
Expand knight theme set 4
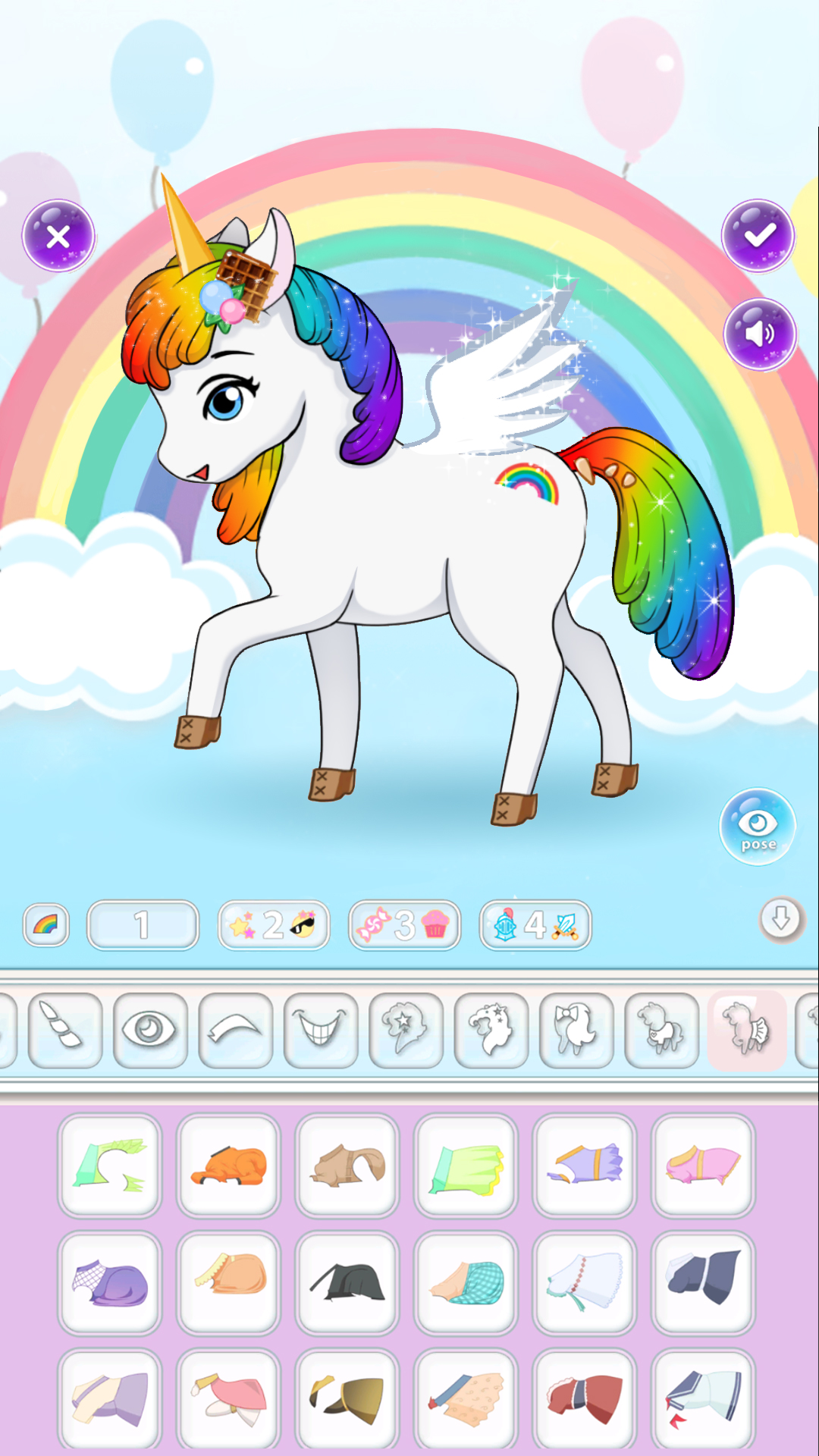click(535, 924)
